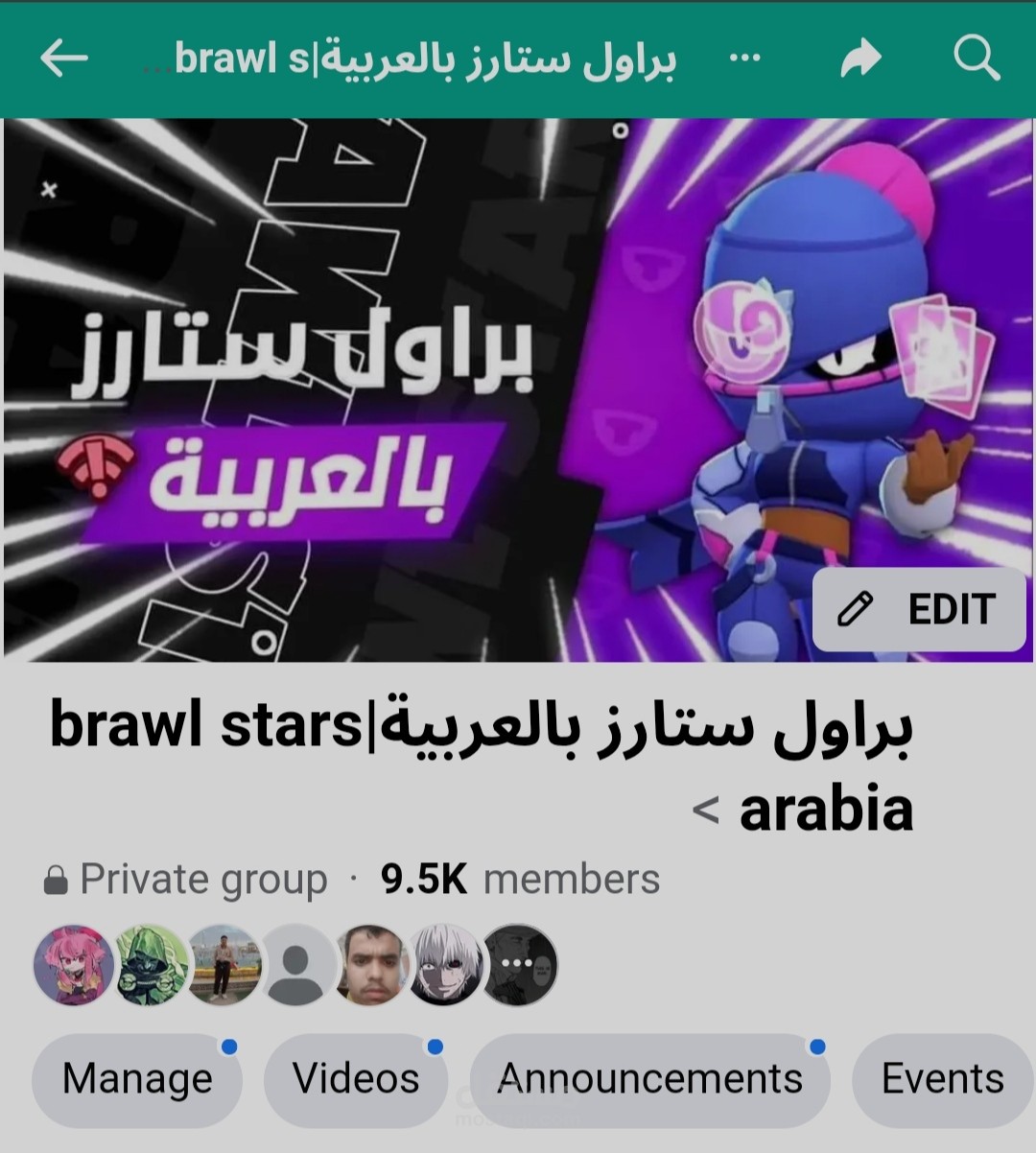View the members avatar list
This screenshot has width=1036, height=1153.
click(295, 964)
